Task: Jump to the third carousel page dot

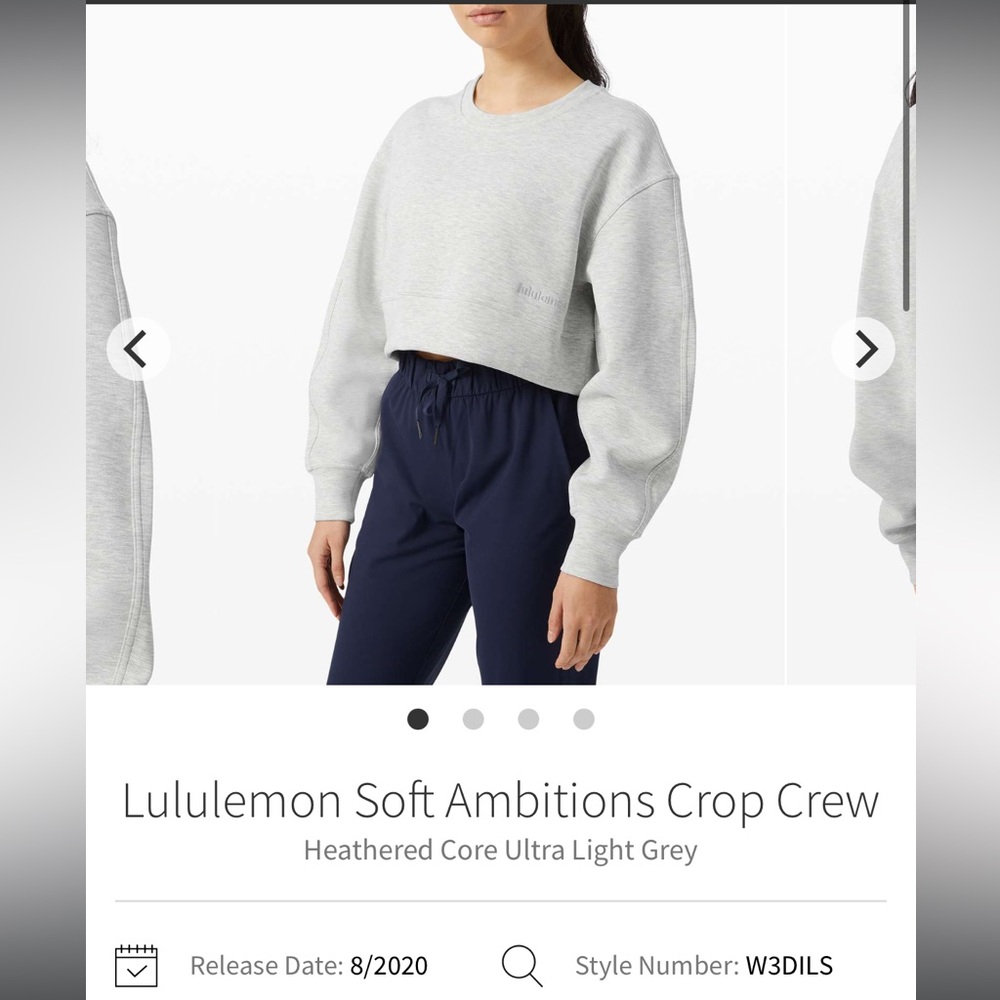Action: point(528,719)
